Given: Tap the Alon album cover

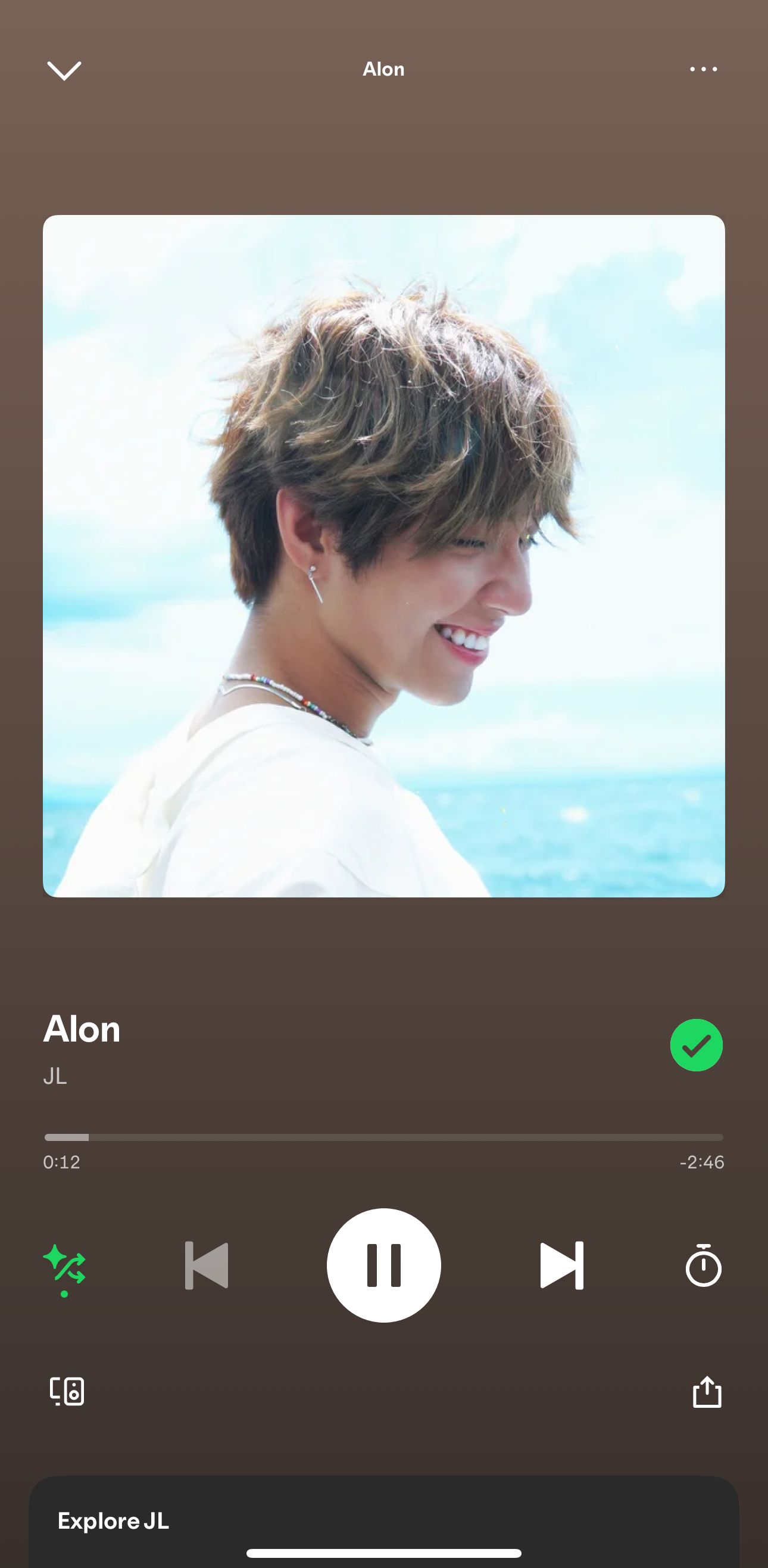Looking at the screenshot, I should [x=383, y=555].
